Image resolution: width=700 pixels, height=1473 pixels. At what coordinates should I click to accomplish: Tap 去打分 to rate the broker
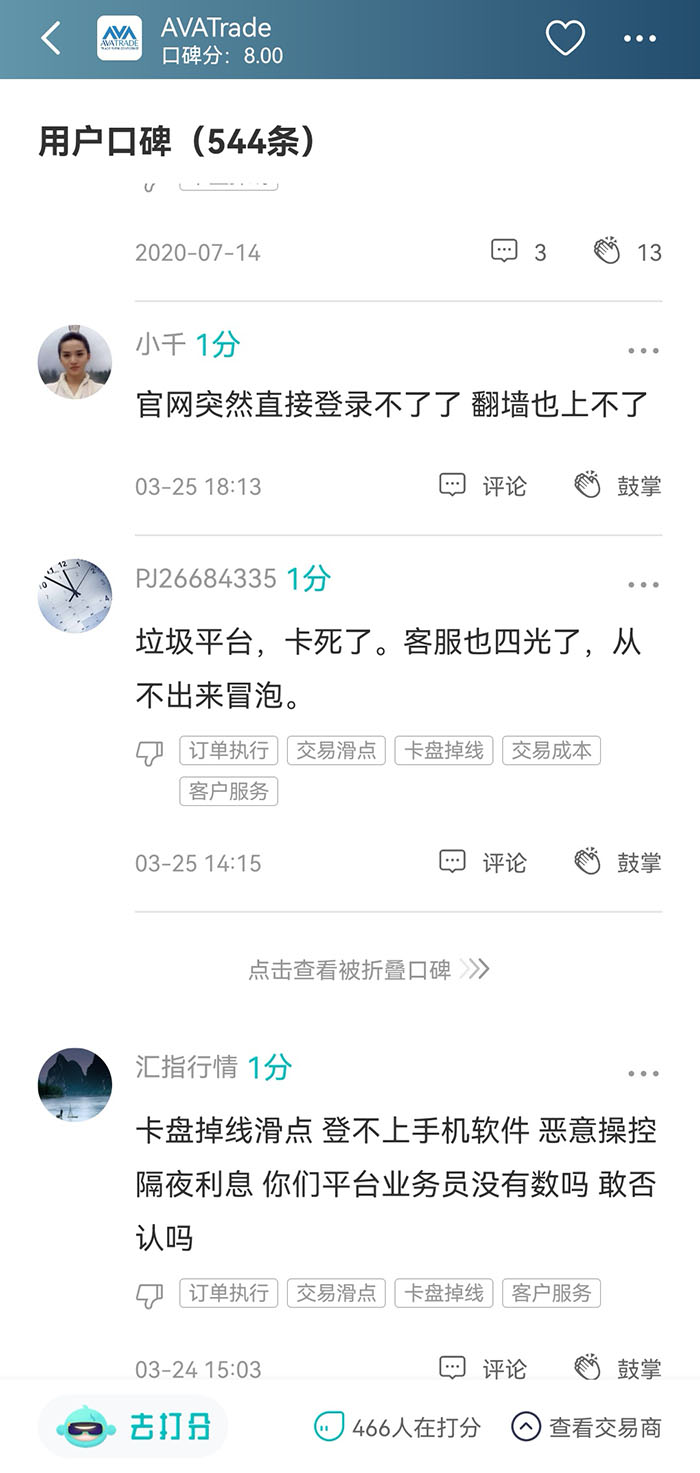tap(134, 1427)
